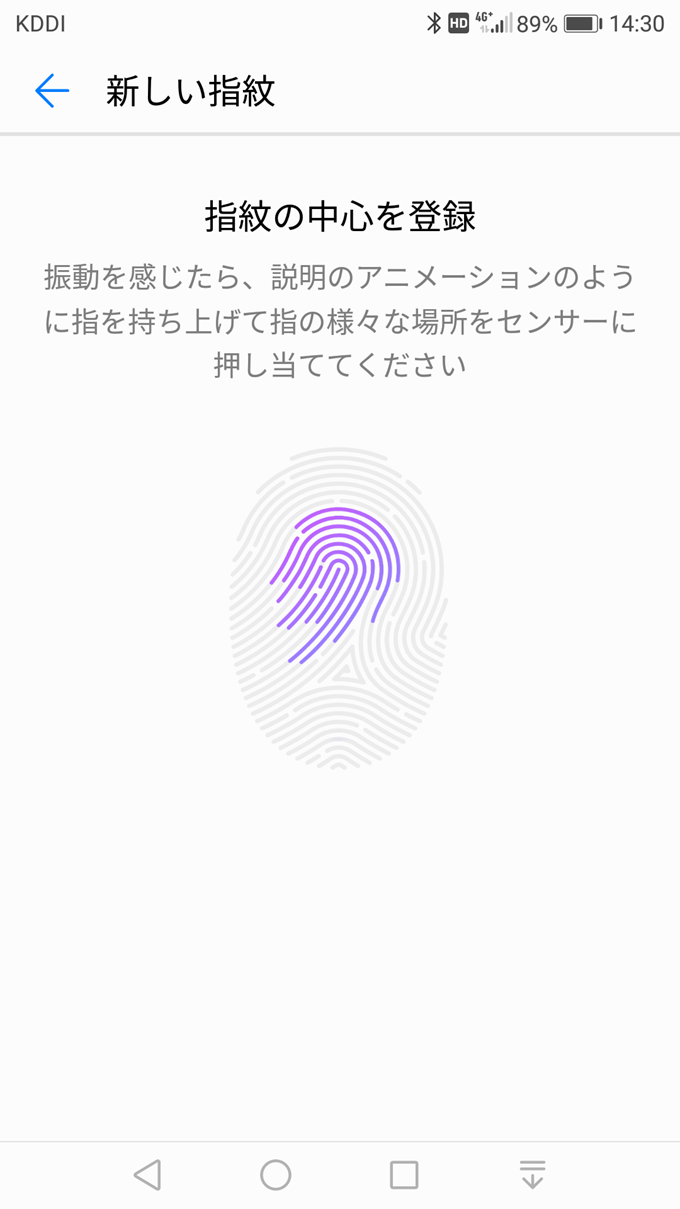Go back from the 新しい指紋 screen
680x1209 pixels.
point(52,92)
